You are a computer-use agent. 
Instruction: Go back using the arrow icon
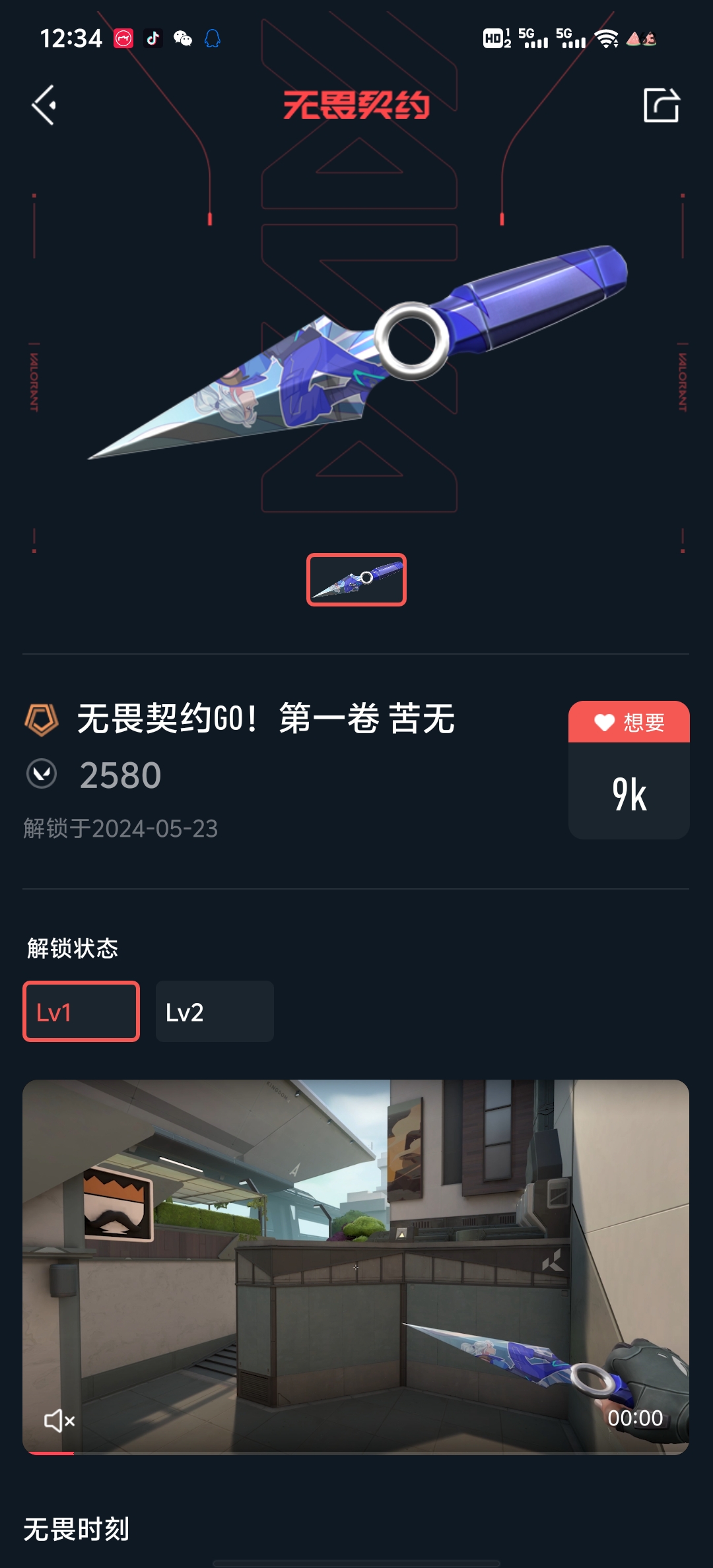(44, 106)
